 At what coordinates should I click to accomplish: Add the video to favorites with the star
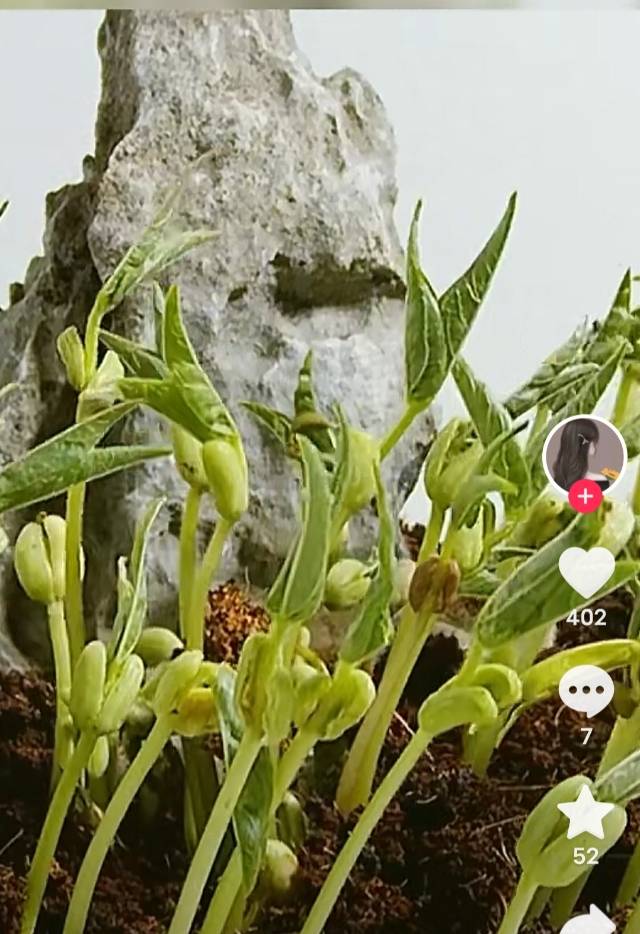(x=586, y=813)
